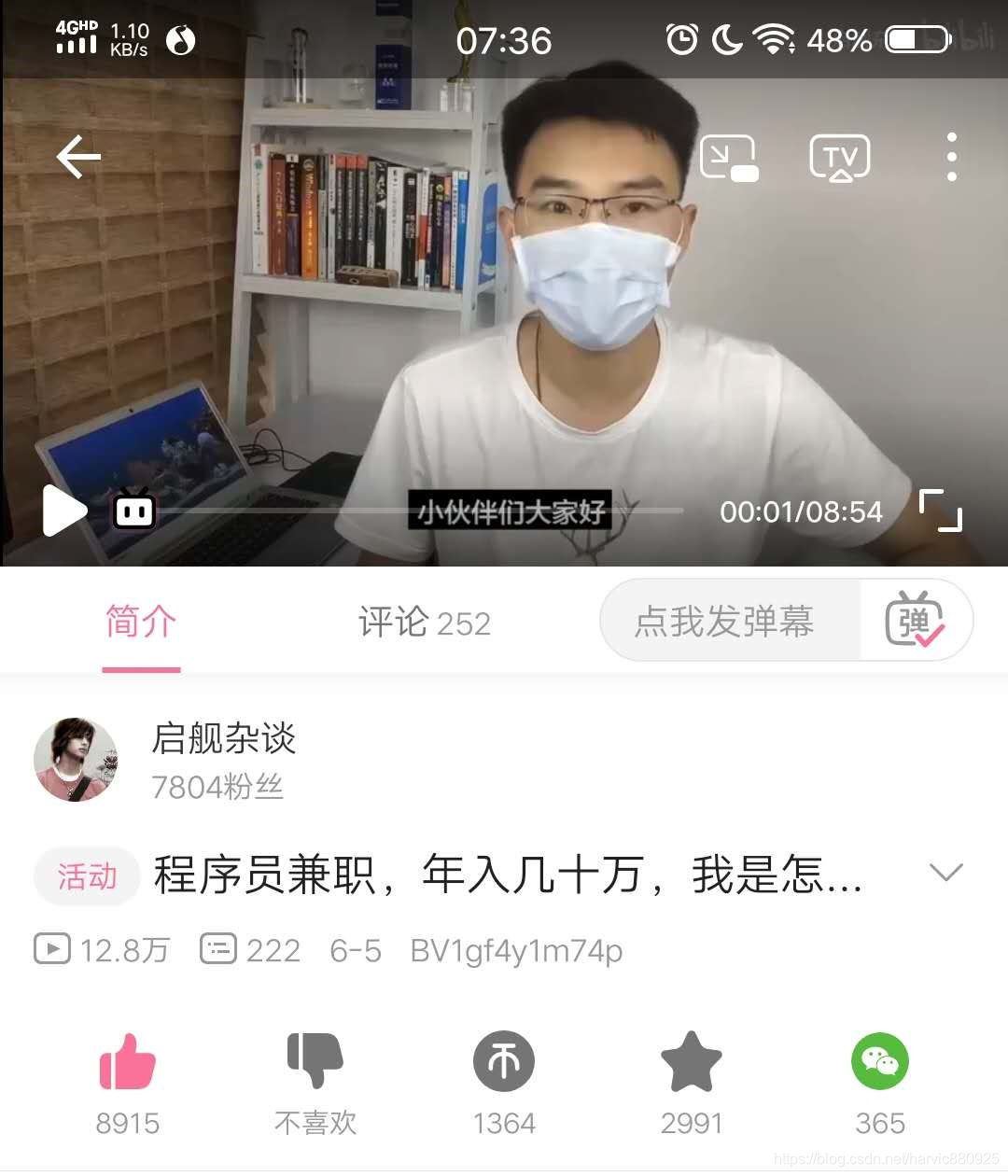This screenshot has height=1176, width=1008.
Task: Open uploader 启舰杂谈's profile
Action: point(77,760)
